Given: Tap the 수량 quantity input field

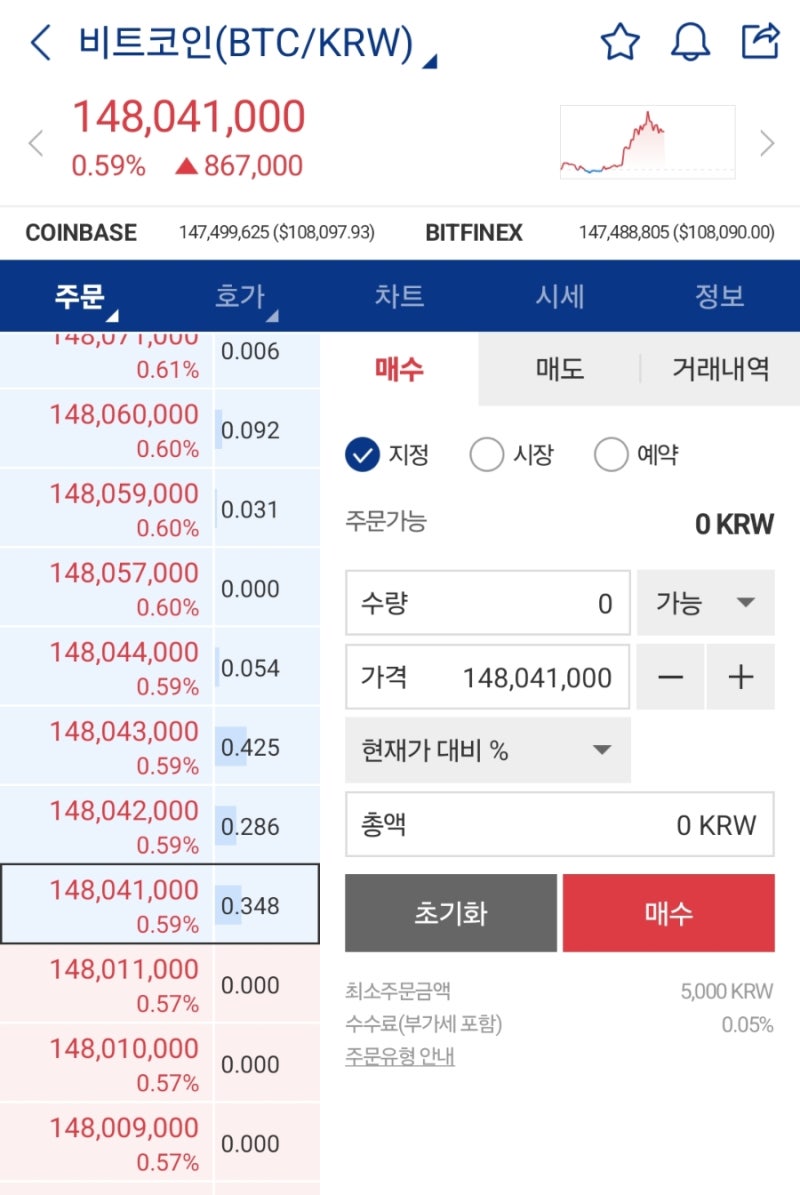Looking at the screenshot, I should coord(487,603).
